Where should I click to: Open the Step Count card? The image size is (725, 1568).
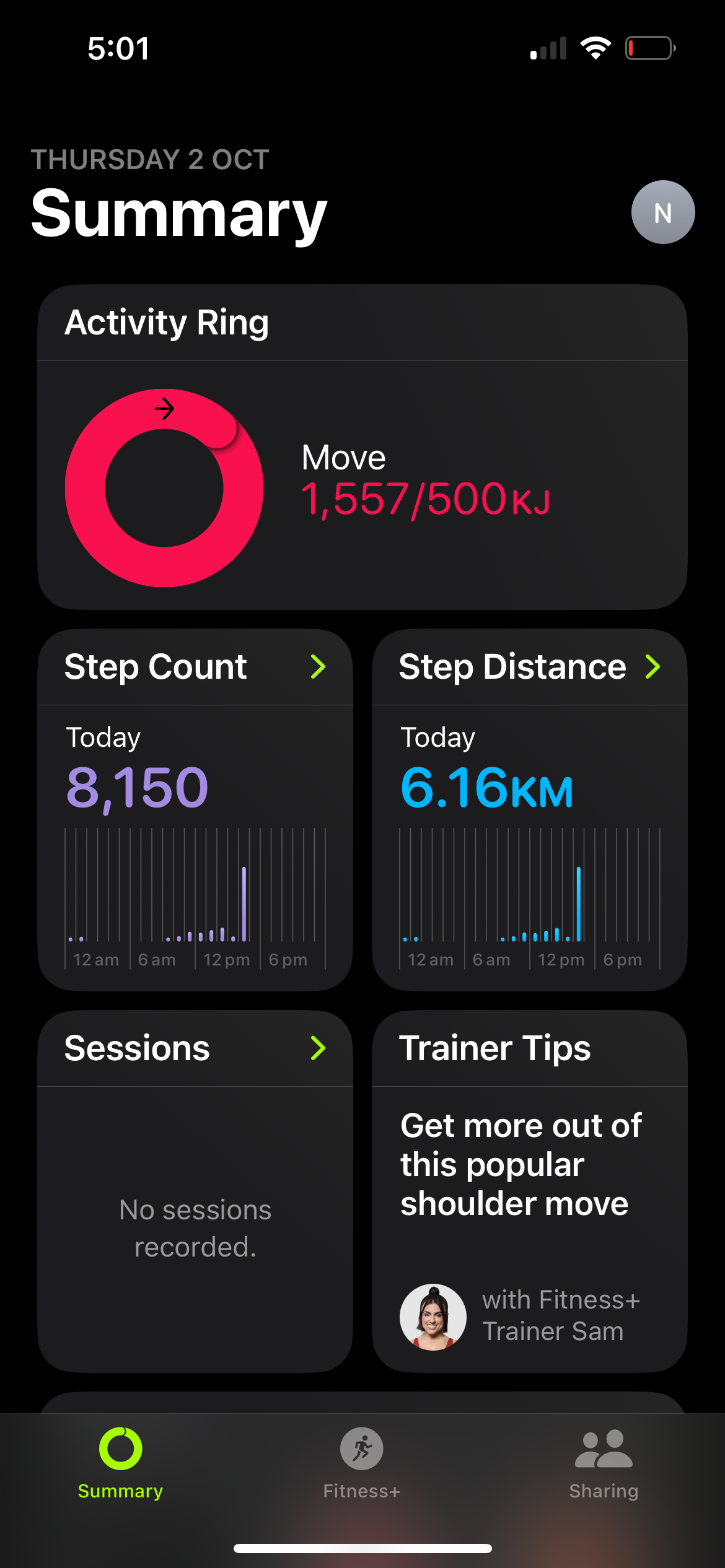click(x=195, y=809)
